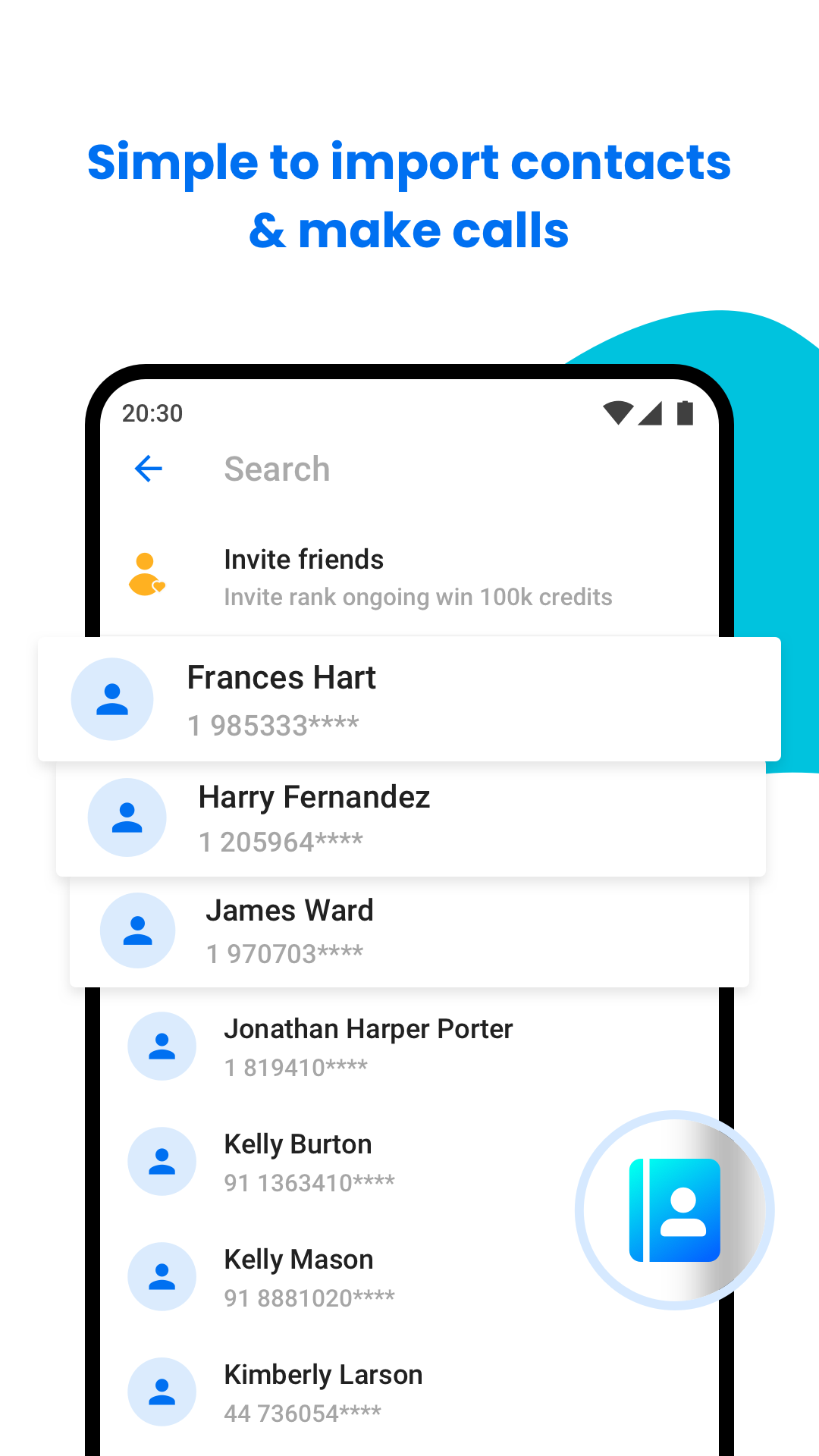Select Kelly Burton's avatar icon
Image resolution: width=819 pixels, height=1456 pixels.
162,1161
